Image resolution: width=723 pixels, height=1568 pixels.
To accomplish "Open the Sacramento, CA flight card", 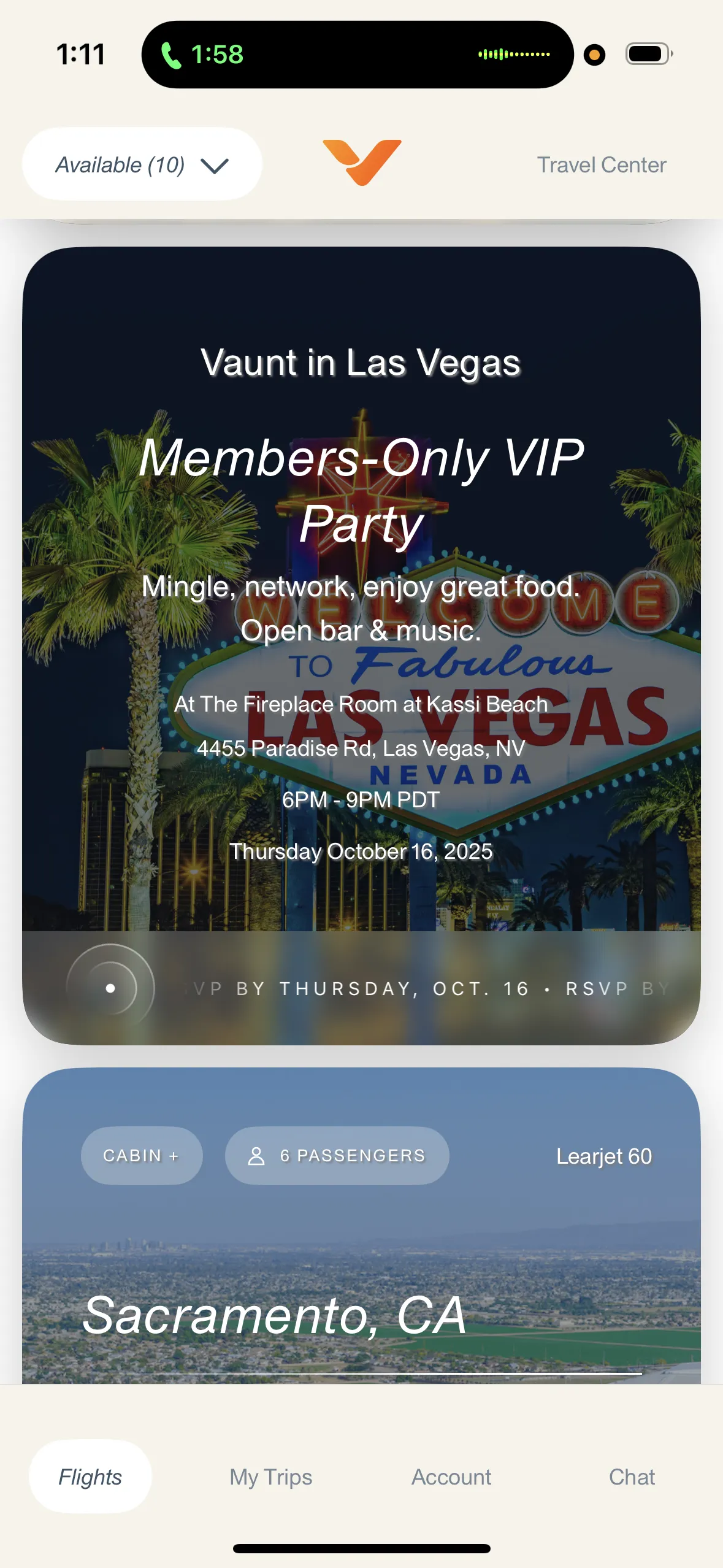I will coord(361,1226).
